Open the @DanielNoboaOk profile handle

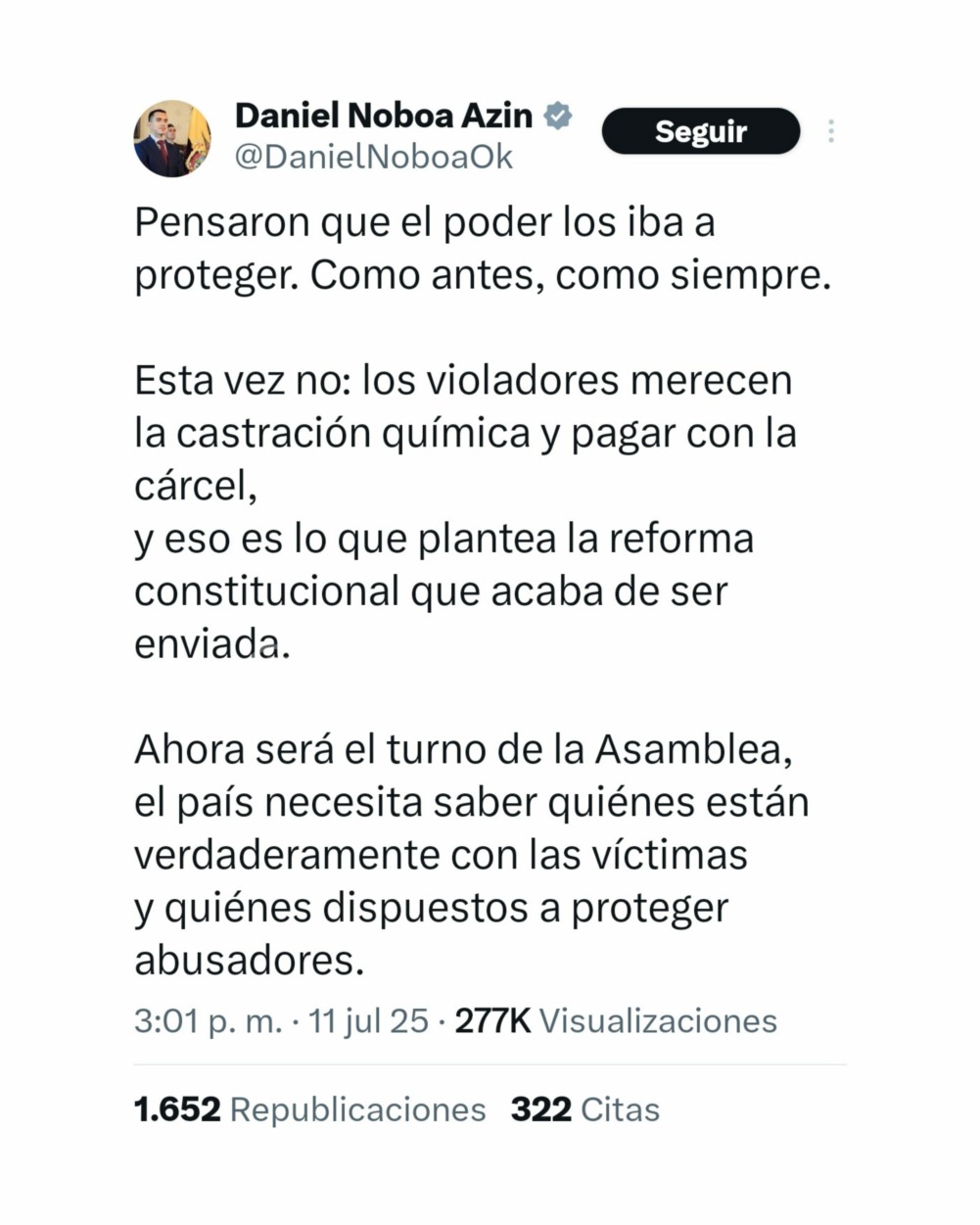tap(373, 158)
